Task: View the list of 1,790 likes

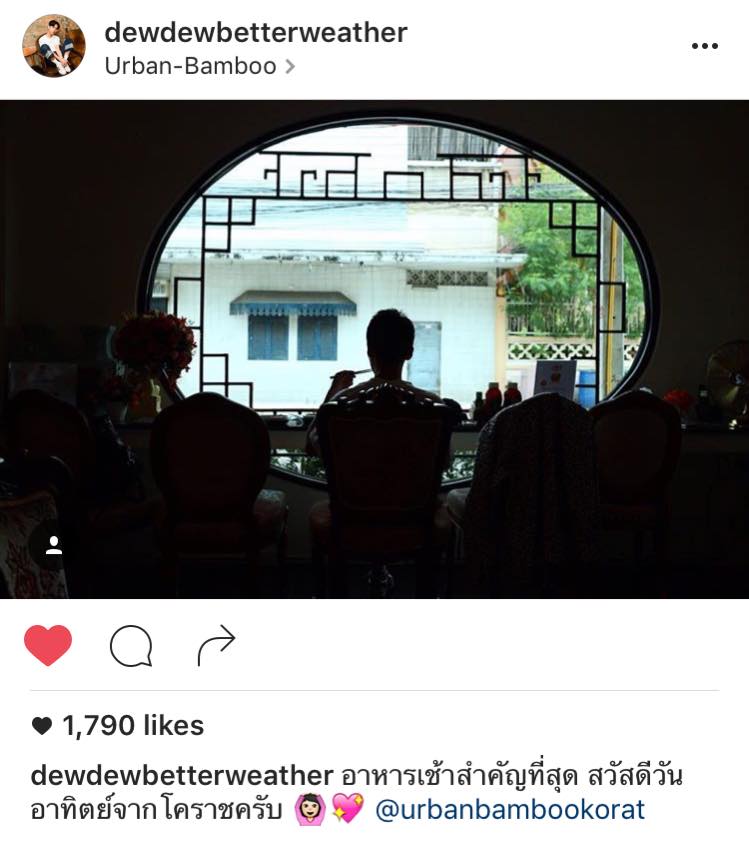Action: pyautogui.click(x=132, y=726)
